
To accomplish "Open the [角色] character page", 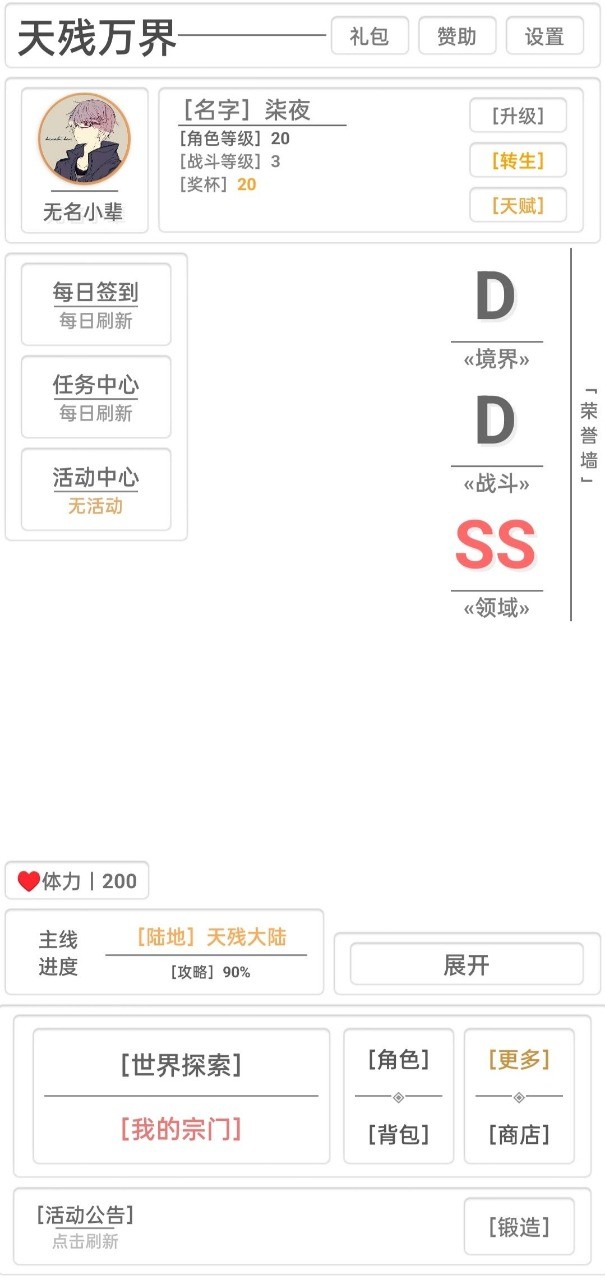I will (398, 1060).
